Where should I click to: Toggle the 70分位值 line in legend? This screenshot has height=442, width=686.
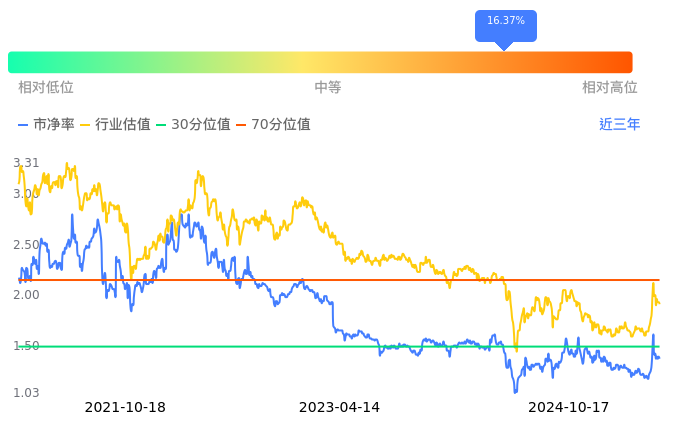[273, 125]
